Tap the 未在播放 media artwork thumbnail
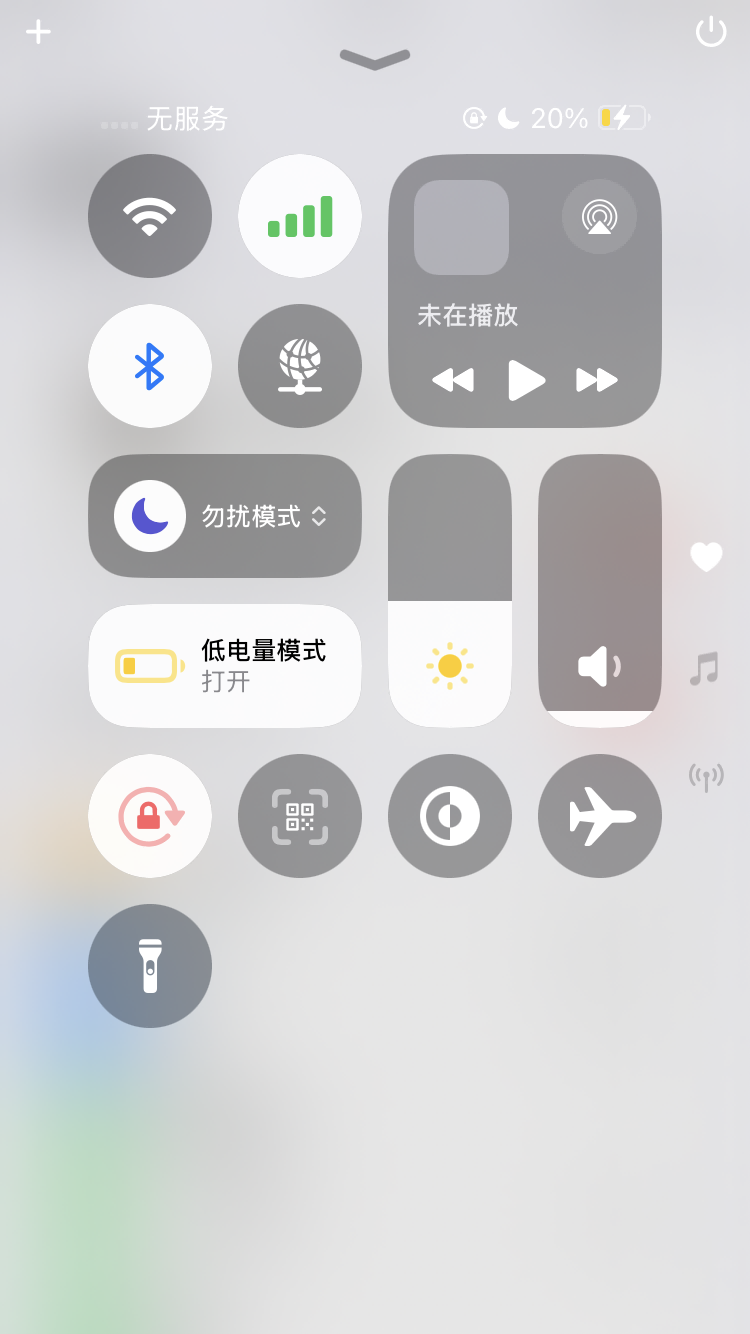This screenshot has height=1334, width=750. click(x=460, y=228)
